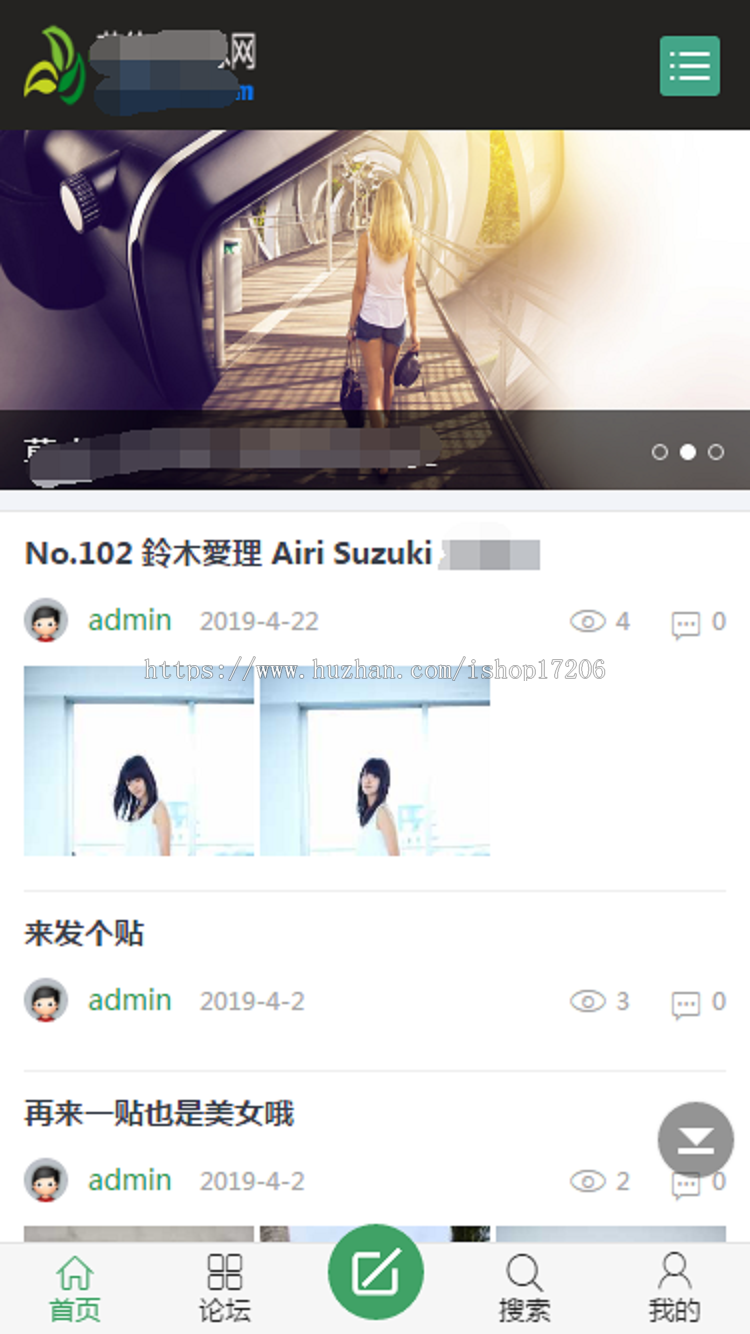Go to the 我的 tab
The height and width of the screenshot is (1334, 750).
(674, 1288)
